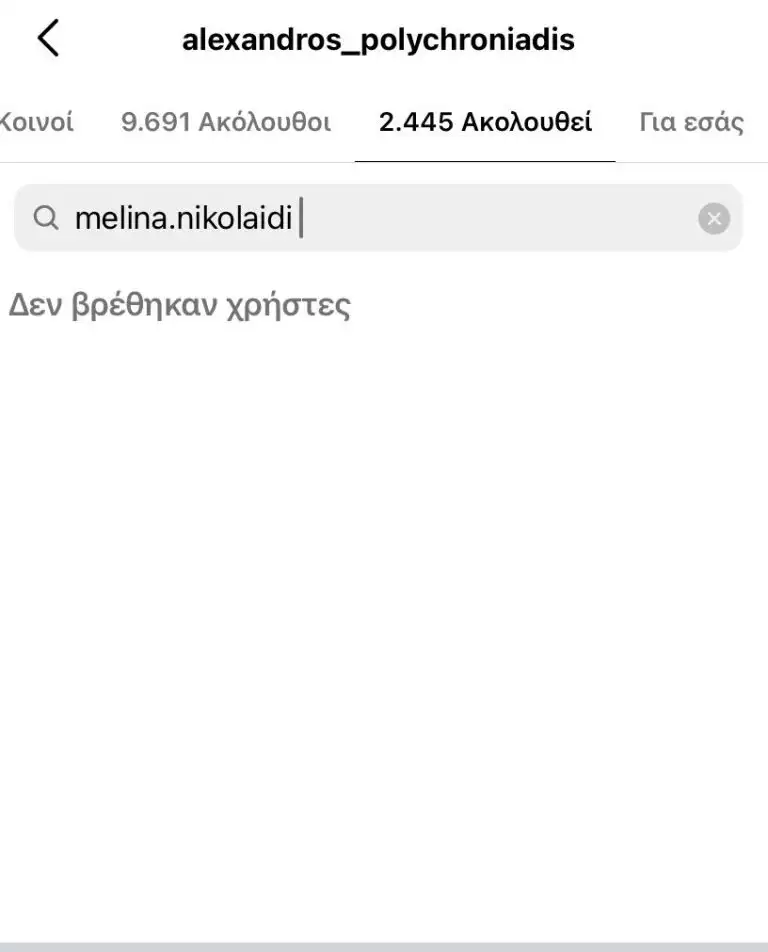Clear the search text with the X button

(x=713, y=218)
